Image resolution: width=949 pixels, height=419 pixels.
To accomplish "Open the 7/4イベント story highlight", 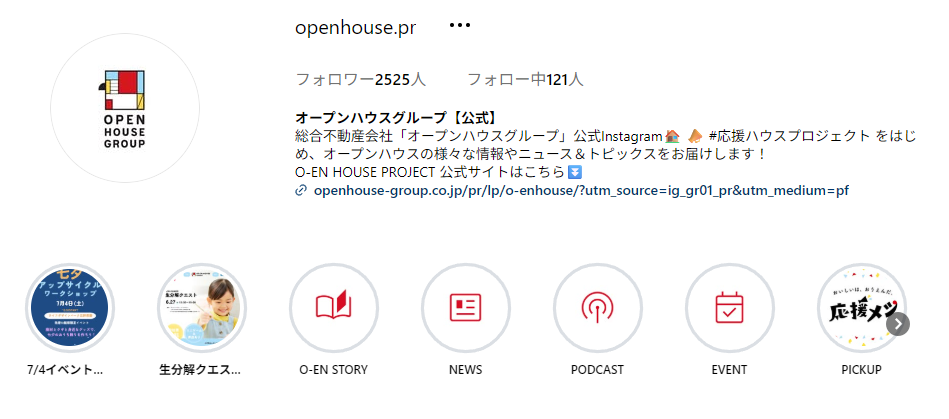I will pos(70,308).
